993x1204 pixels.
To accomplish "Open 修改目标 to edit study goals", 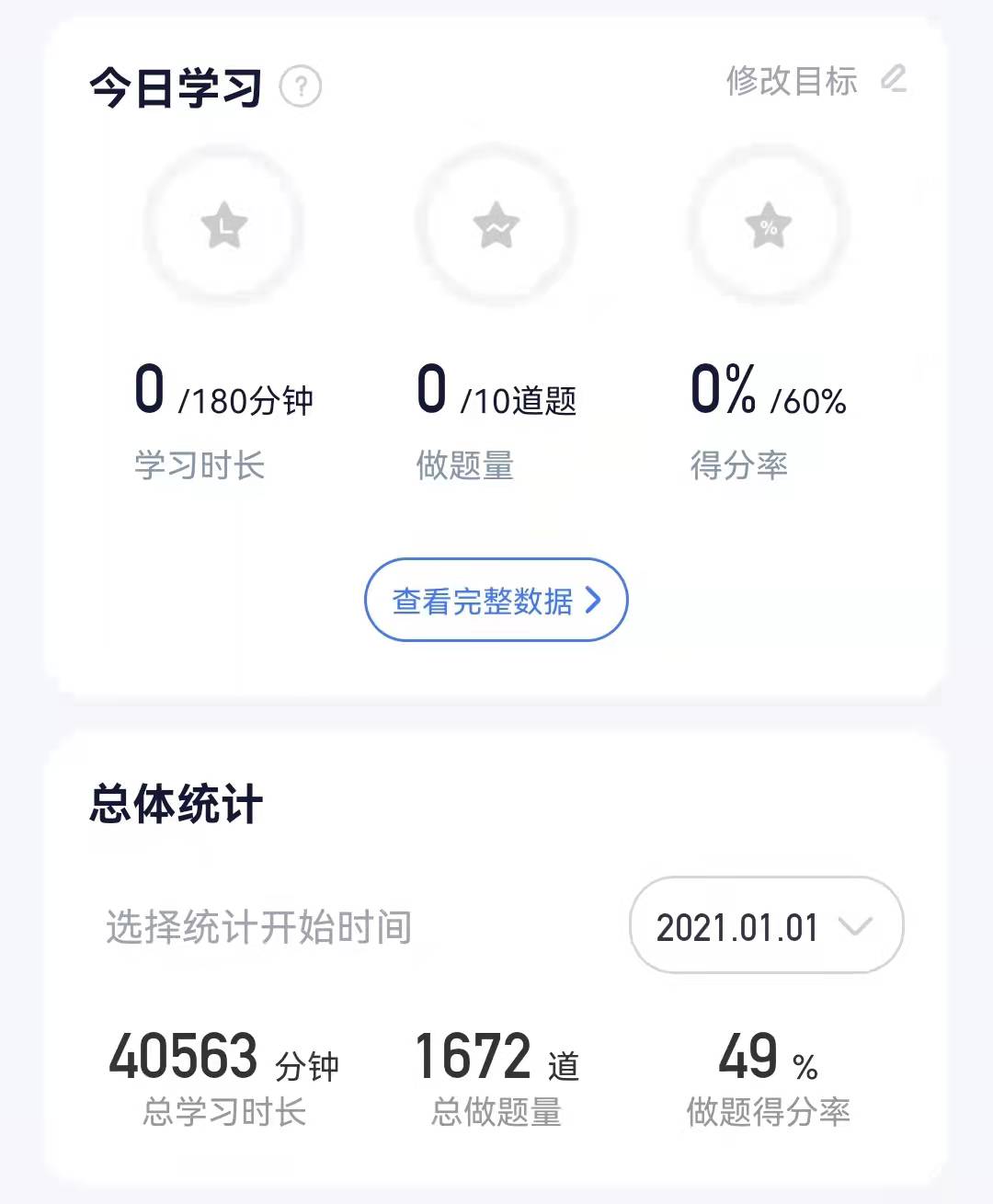I will point(815,81).
